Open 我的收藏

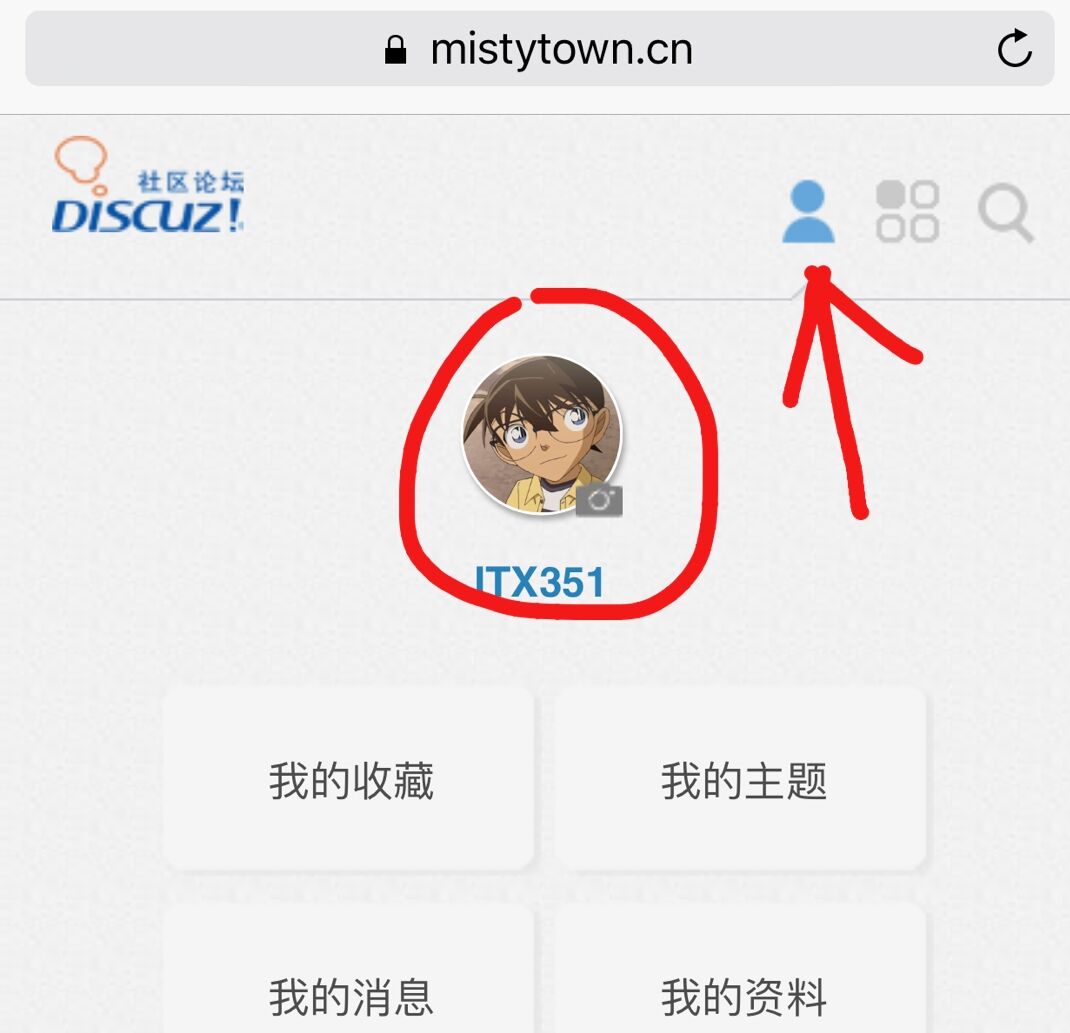(350, 780)
